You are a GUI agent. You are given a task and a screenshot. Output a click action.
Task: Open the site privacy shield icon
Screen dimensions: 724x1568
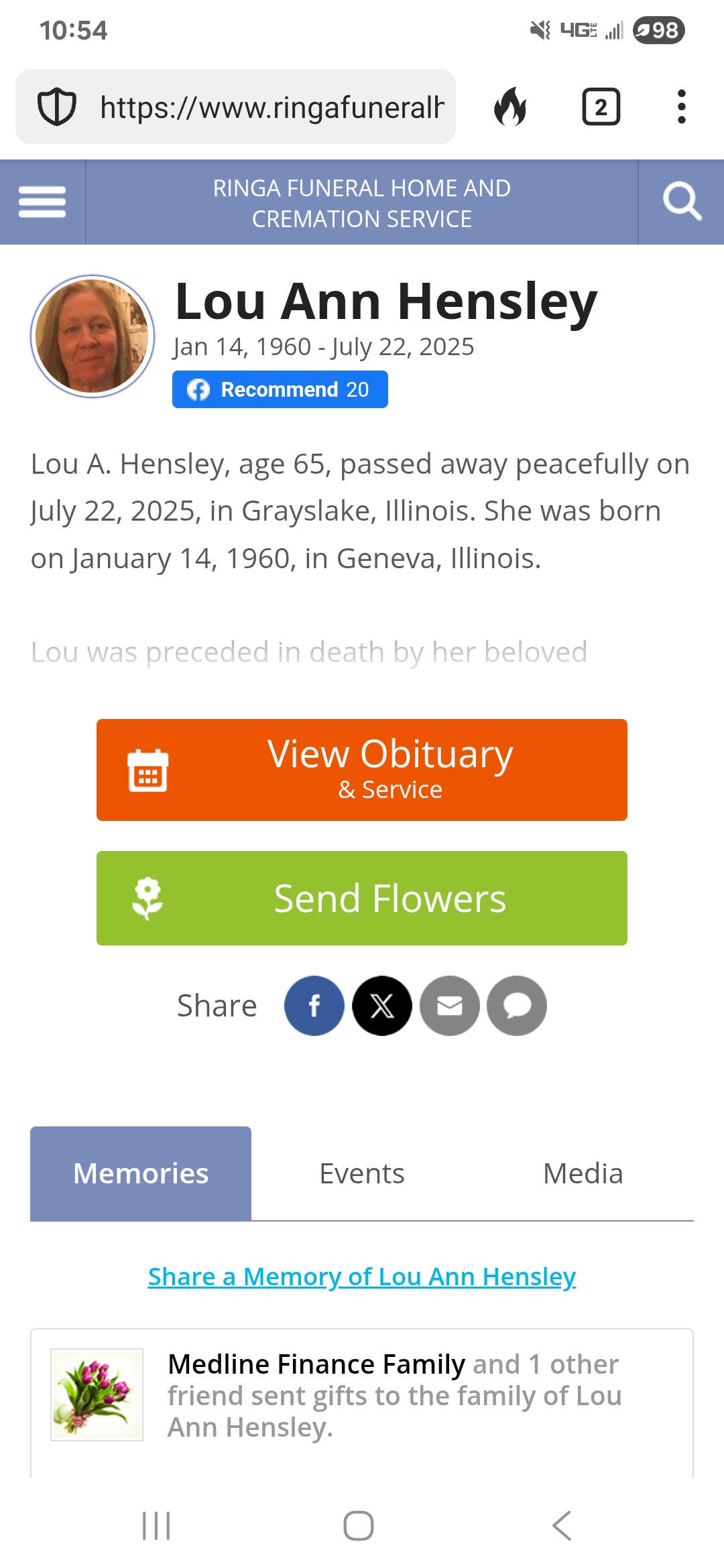click(x=56, y=107)
